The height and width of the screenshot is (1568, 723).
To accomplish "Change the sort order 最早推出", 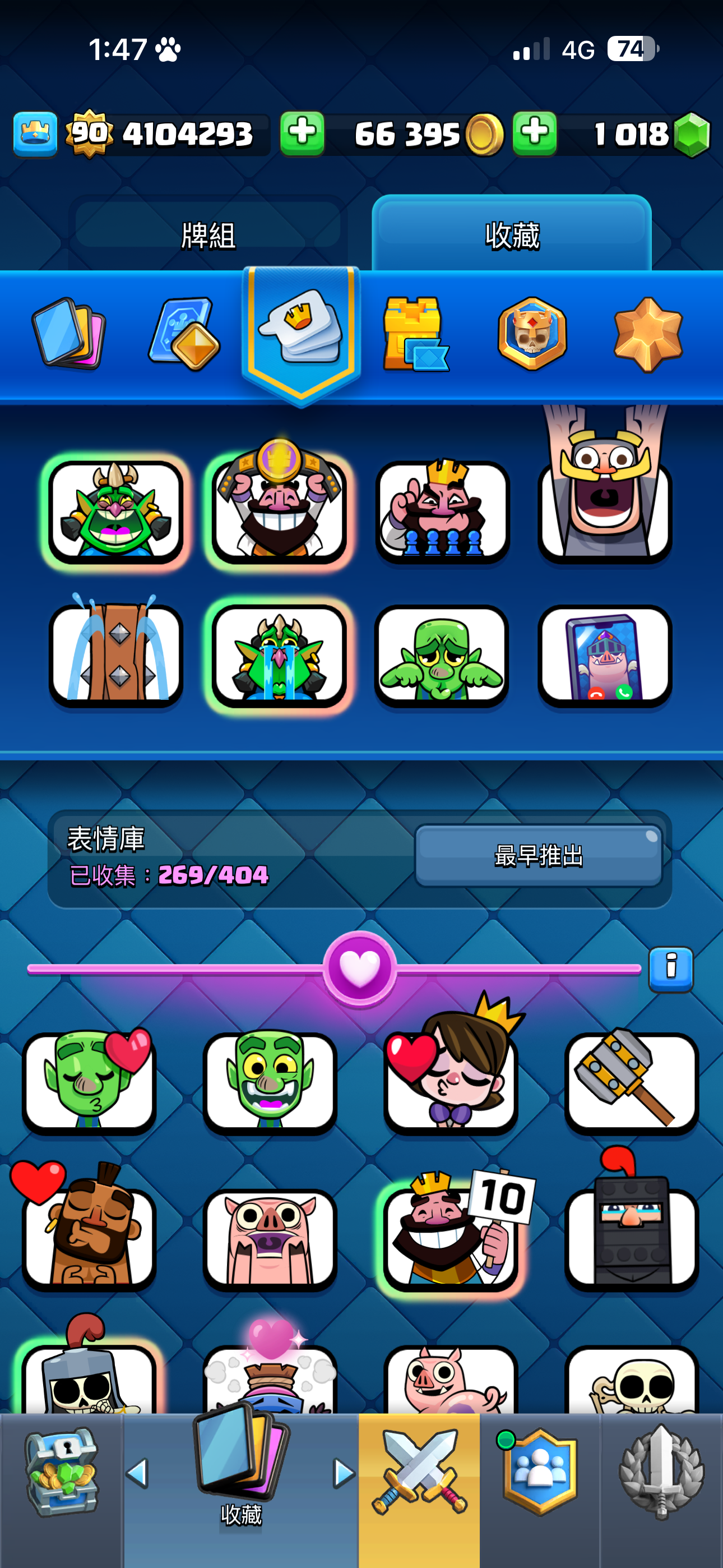I will pyautogui.click(x=538, y=855).
